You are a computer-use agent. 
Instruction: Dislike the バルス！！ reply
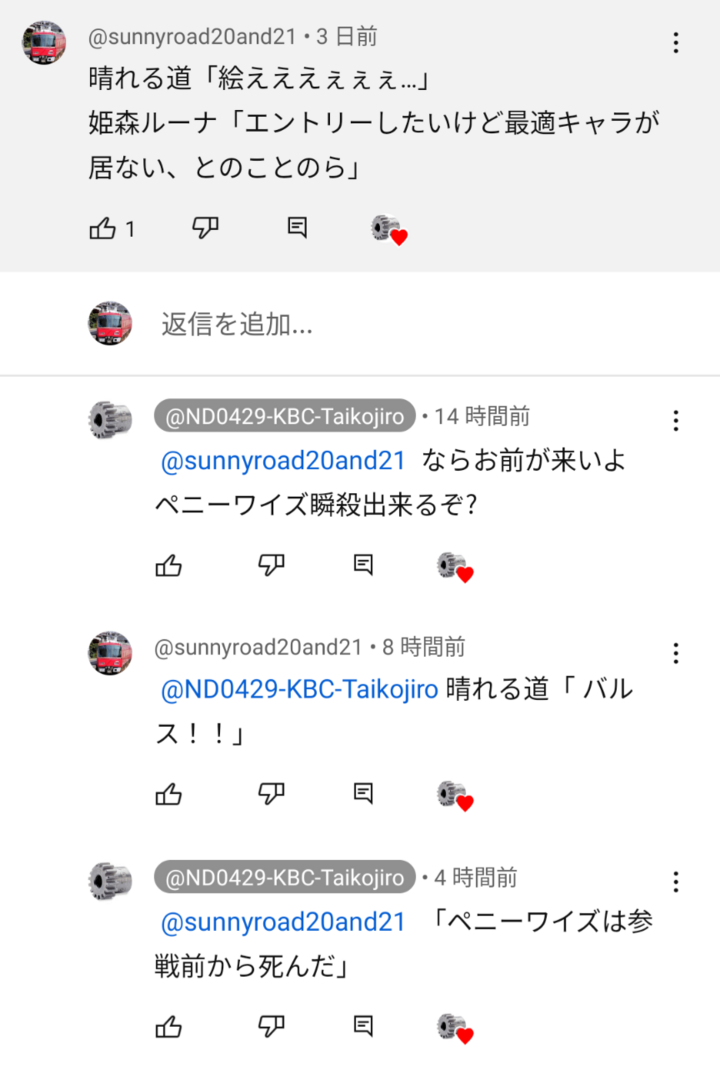click(x=271, y=795)
